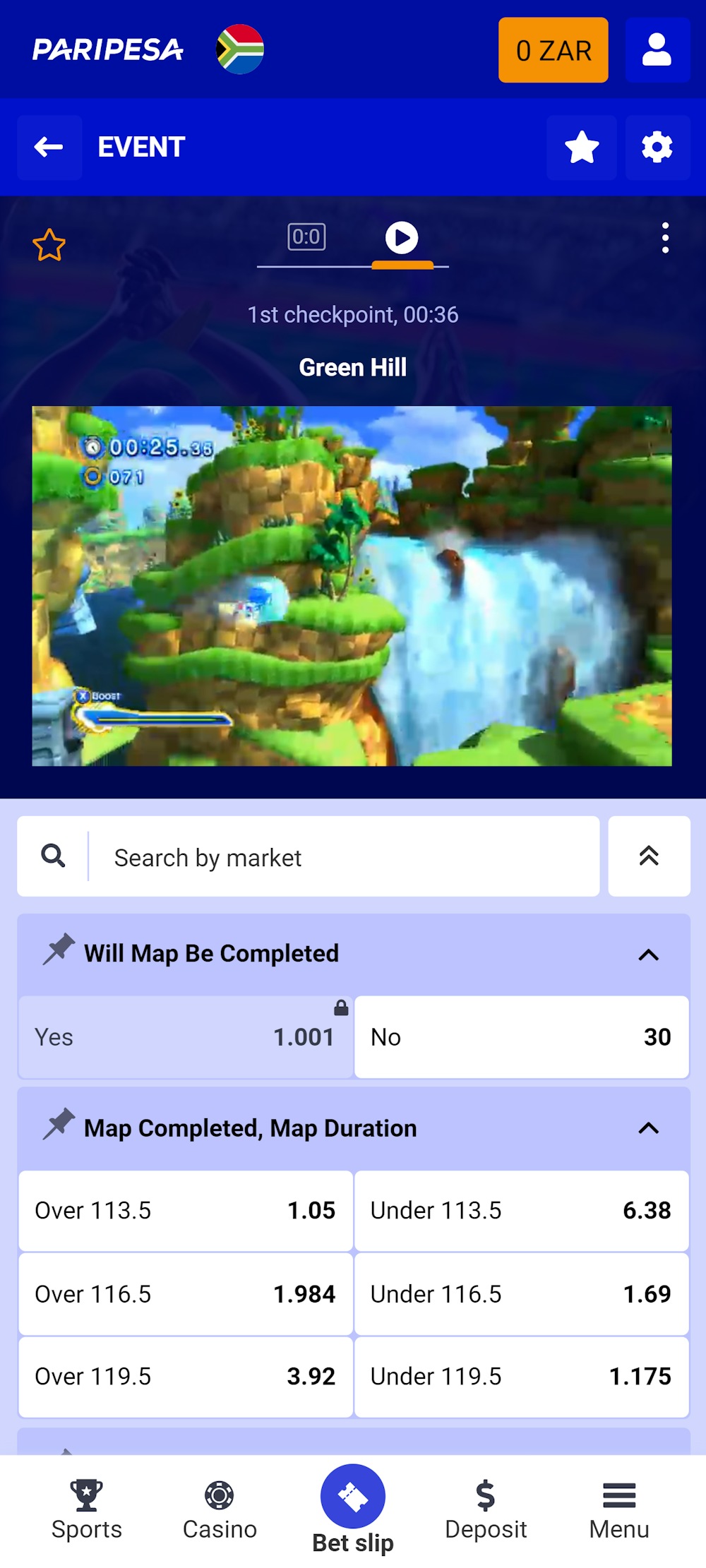706x1568 pixels.
Task: Open the three-dot overflow menu
Action: click(665, 238)
